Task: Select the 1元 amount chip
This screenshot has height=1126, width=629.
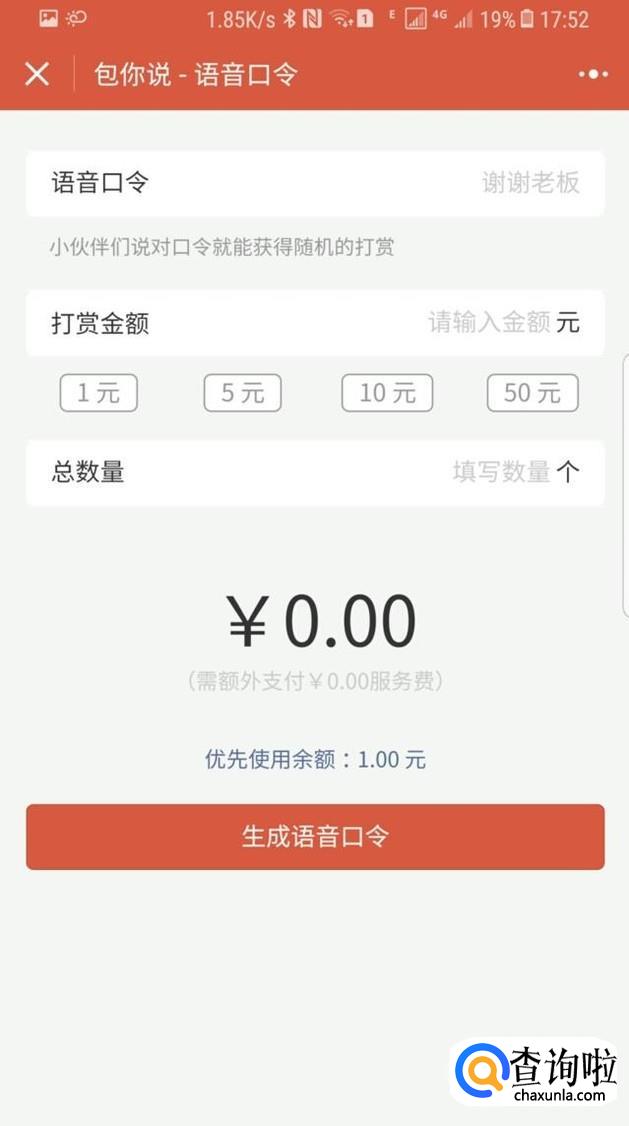Action: coord(98,393)
